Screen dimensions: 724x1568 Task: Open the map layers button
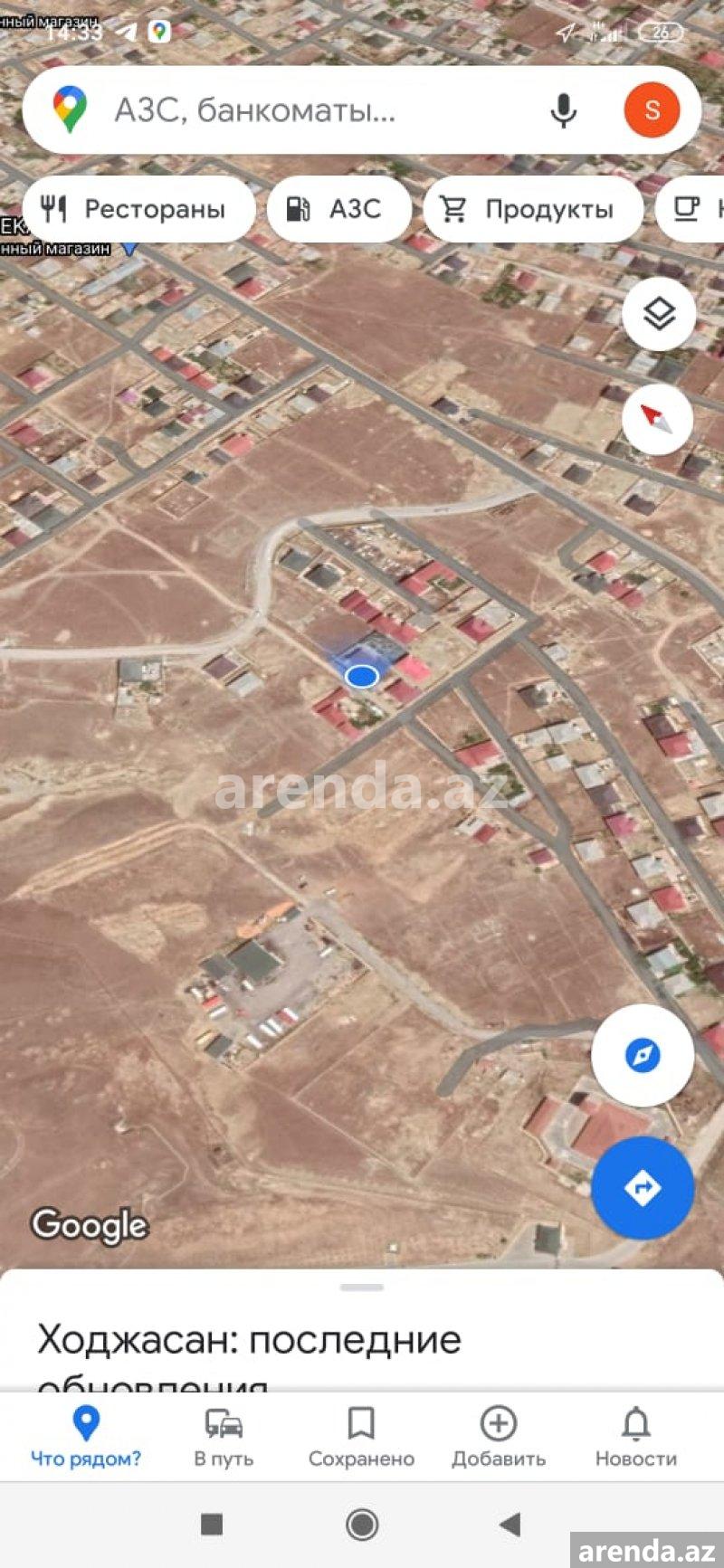click(659, 314)
